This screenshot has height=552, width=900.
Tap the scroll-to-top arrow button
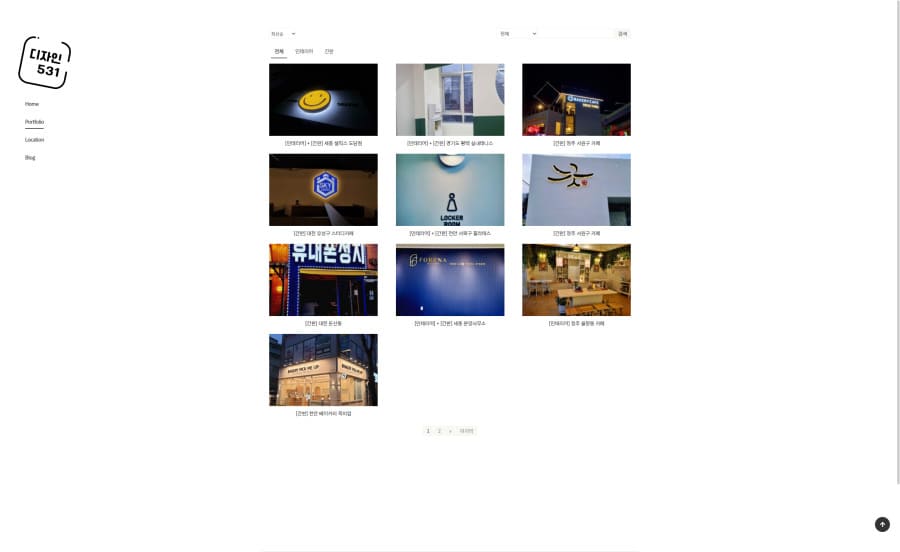point(882,524)
